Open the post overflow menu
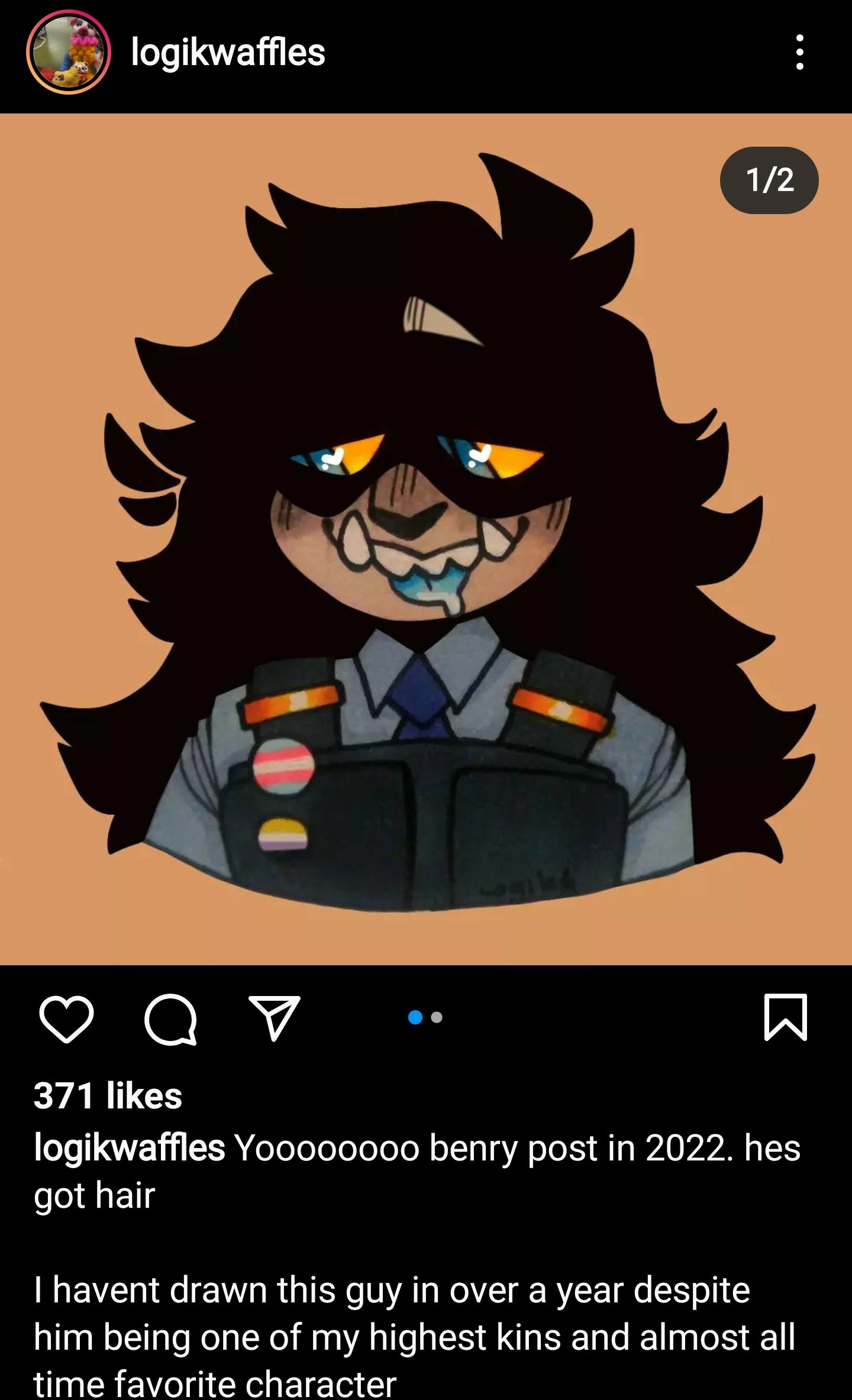 [799, 52]
